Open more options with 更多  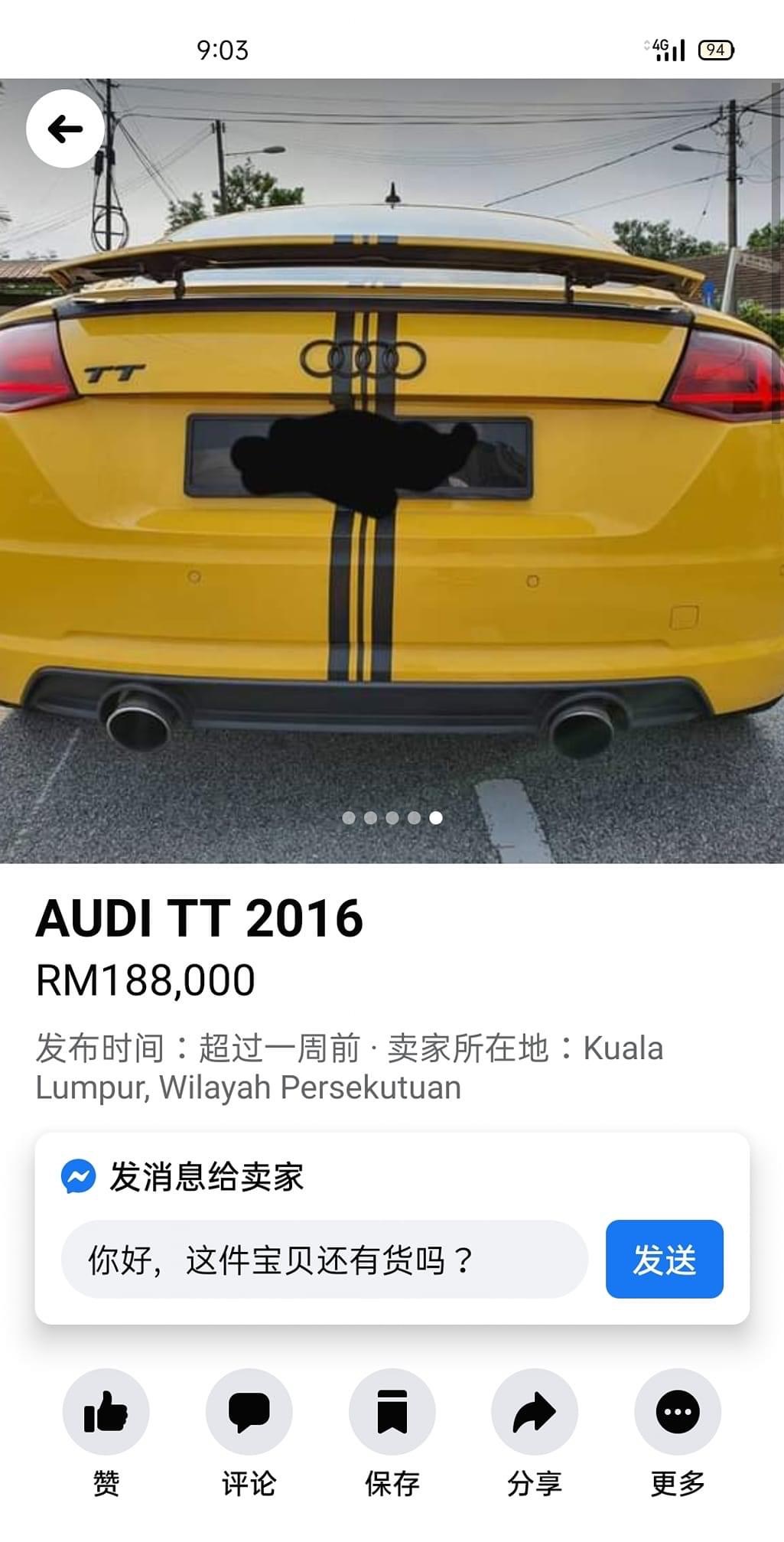coord(677,1412)
